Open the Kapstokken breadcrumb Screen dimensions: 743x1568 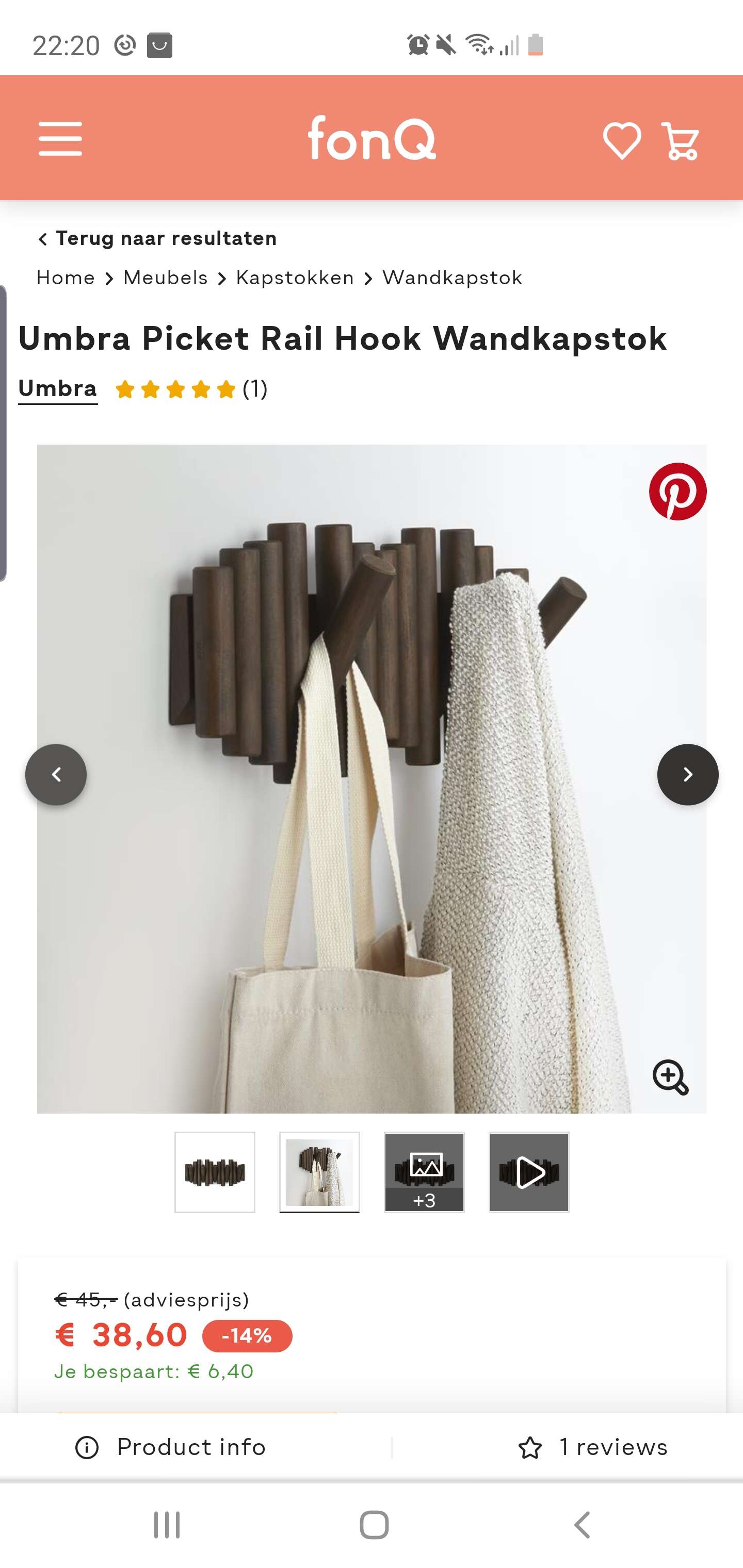click(x=295, y=278)
